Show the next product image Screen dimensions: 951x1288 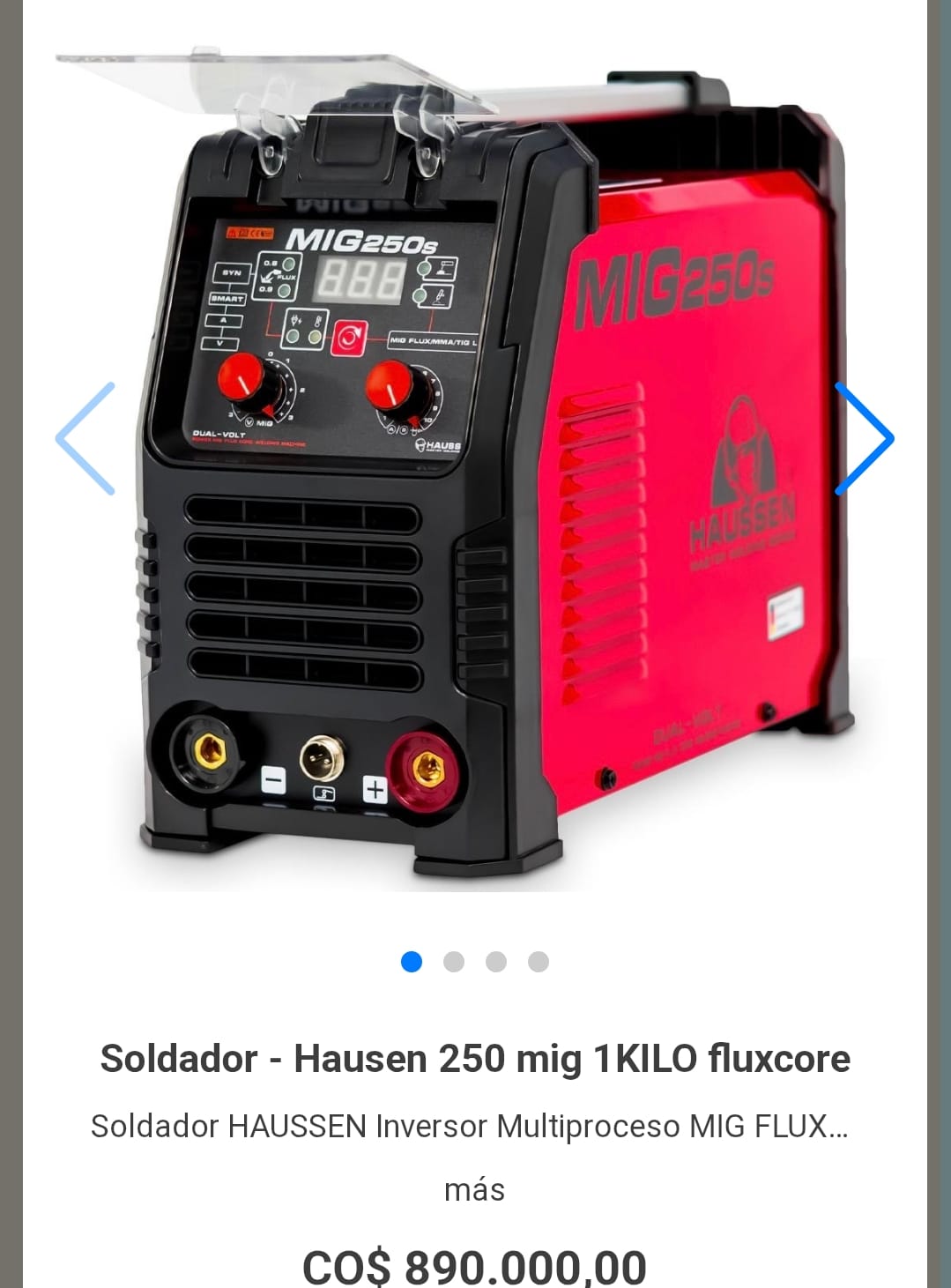coord(864,438)
